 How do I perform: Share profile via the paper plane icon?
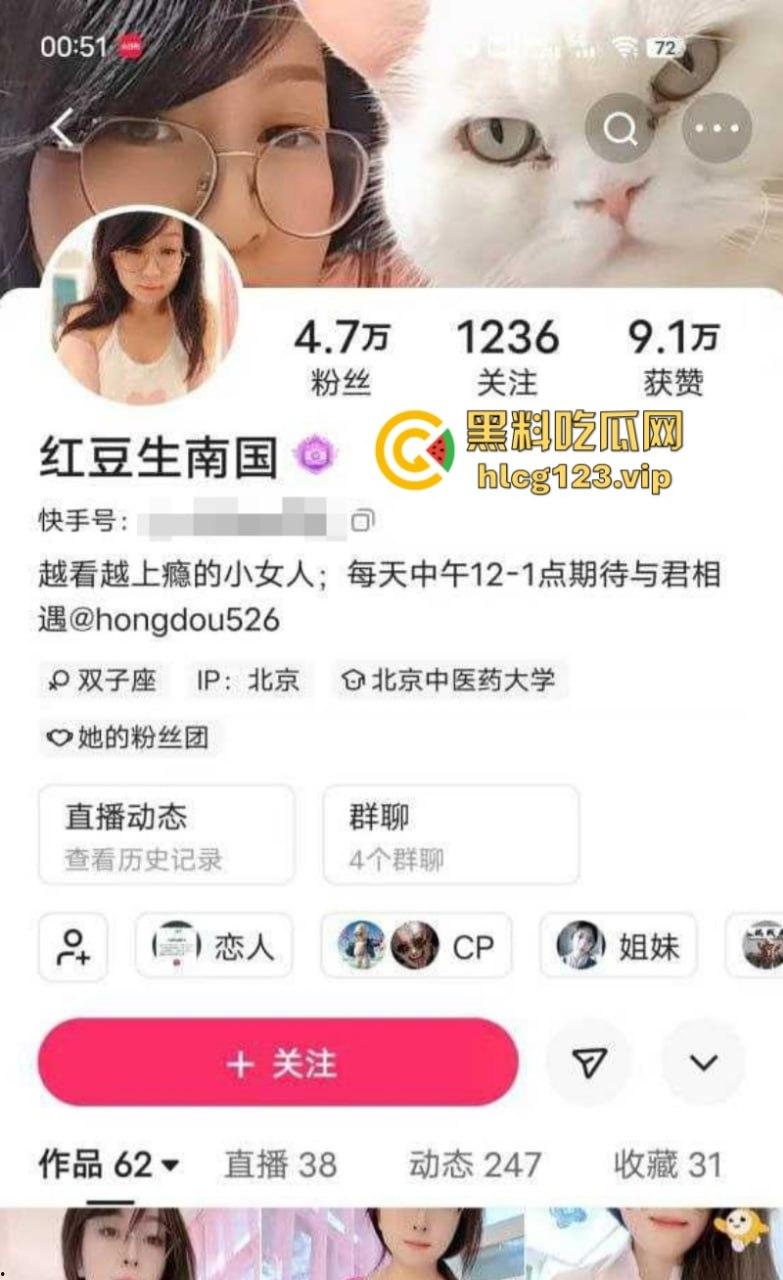pos(588,1062)
